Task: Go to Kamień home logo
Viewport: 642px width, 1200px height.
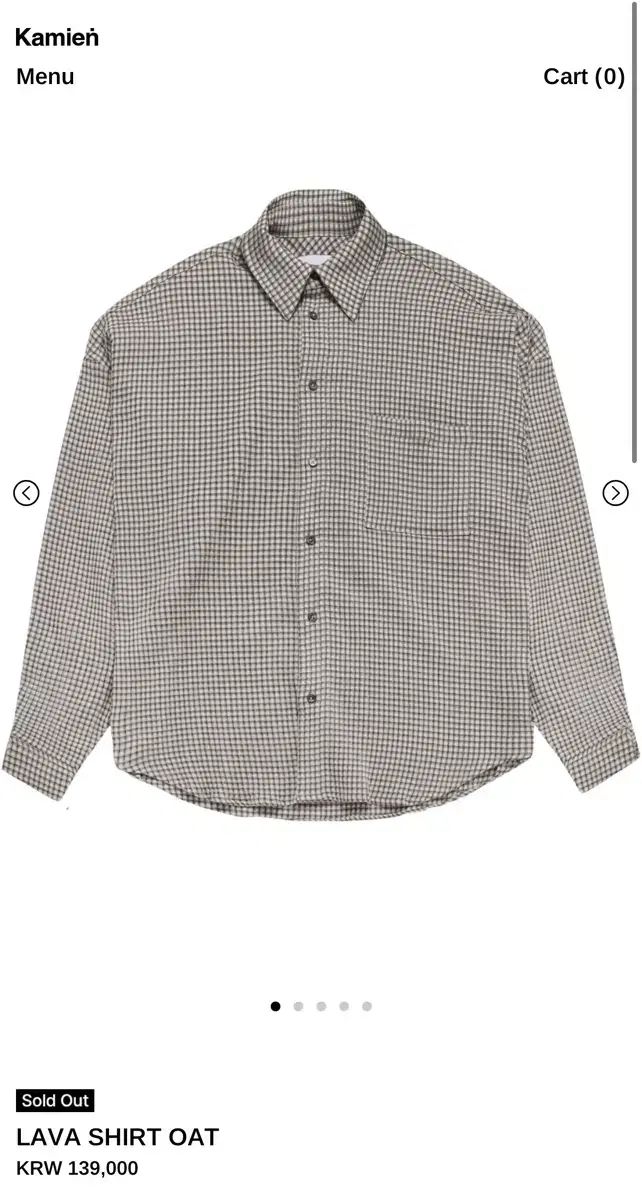Action: point(57,38)
